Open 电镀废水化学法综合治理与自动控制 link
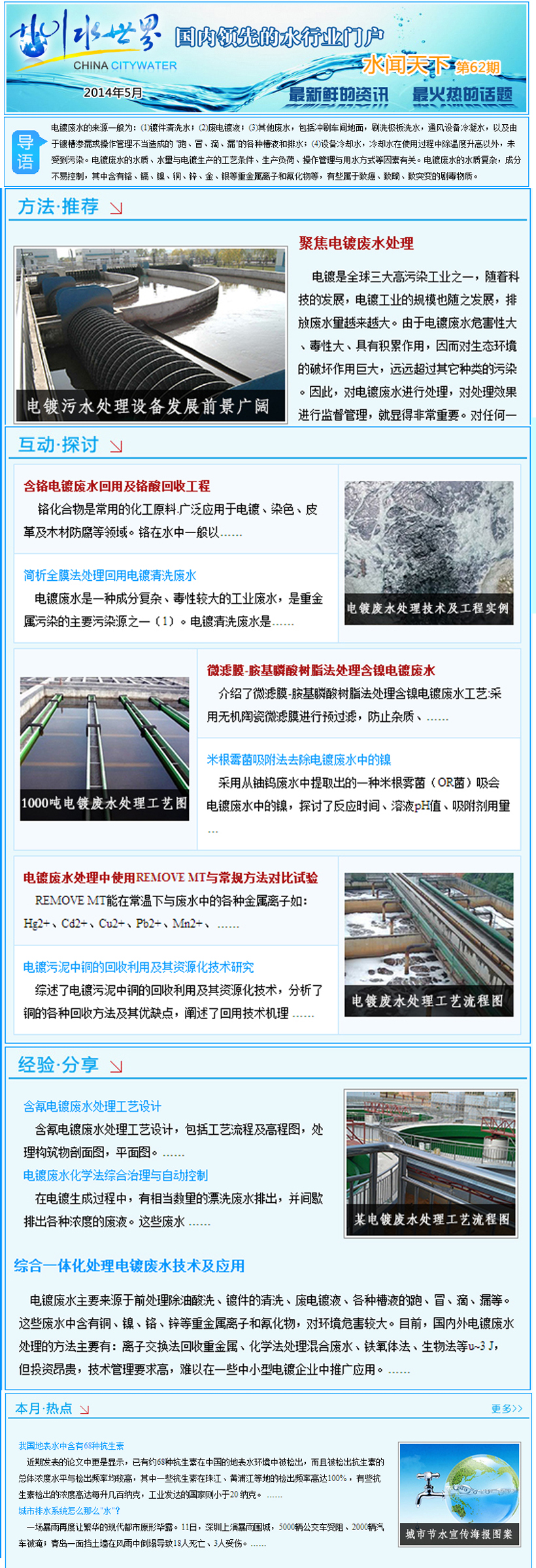 tap(116, 1175)
